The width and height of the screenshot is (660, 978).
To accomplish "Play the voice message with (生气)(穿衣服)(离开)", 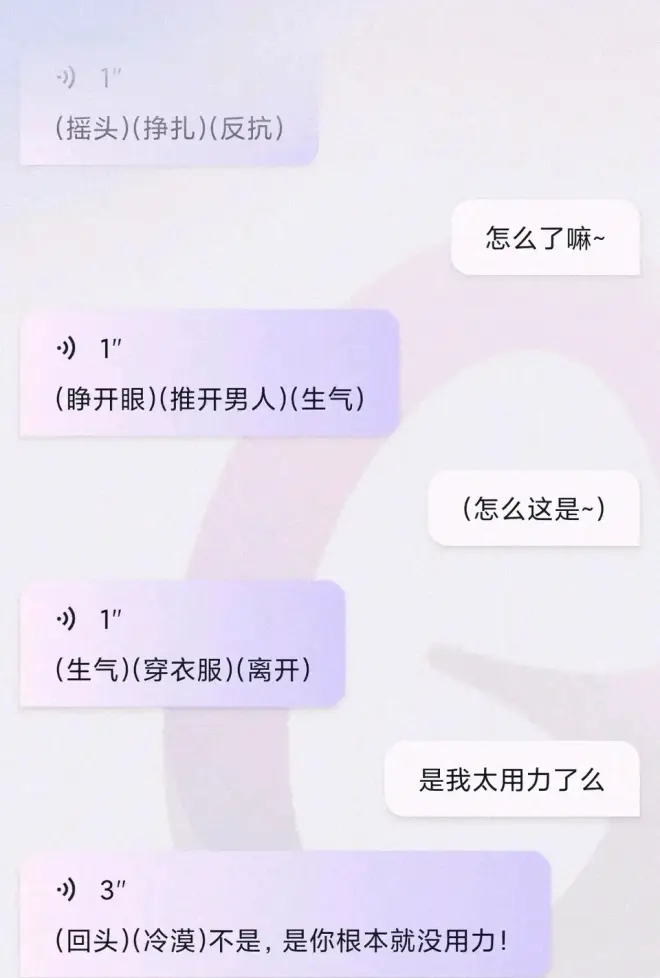I will click(x=66, y=620).
